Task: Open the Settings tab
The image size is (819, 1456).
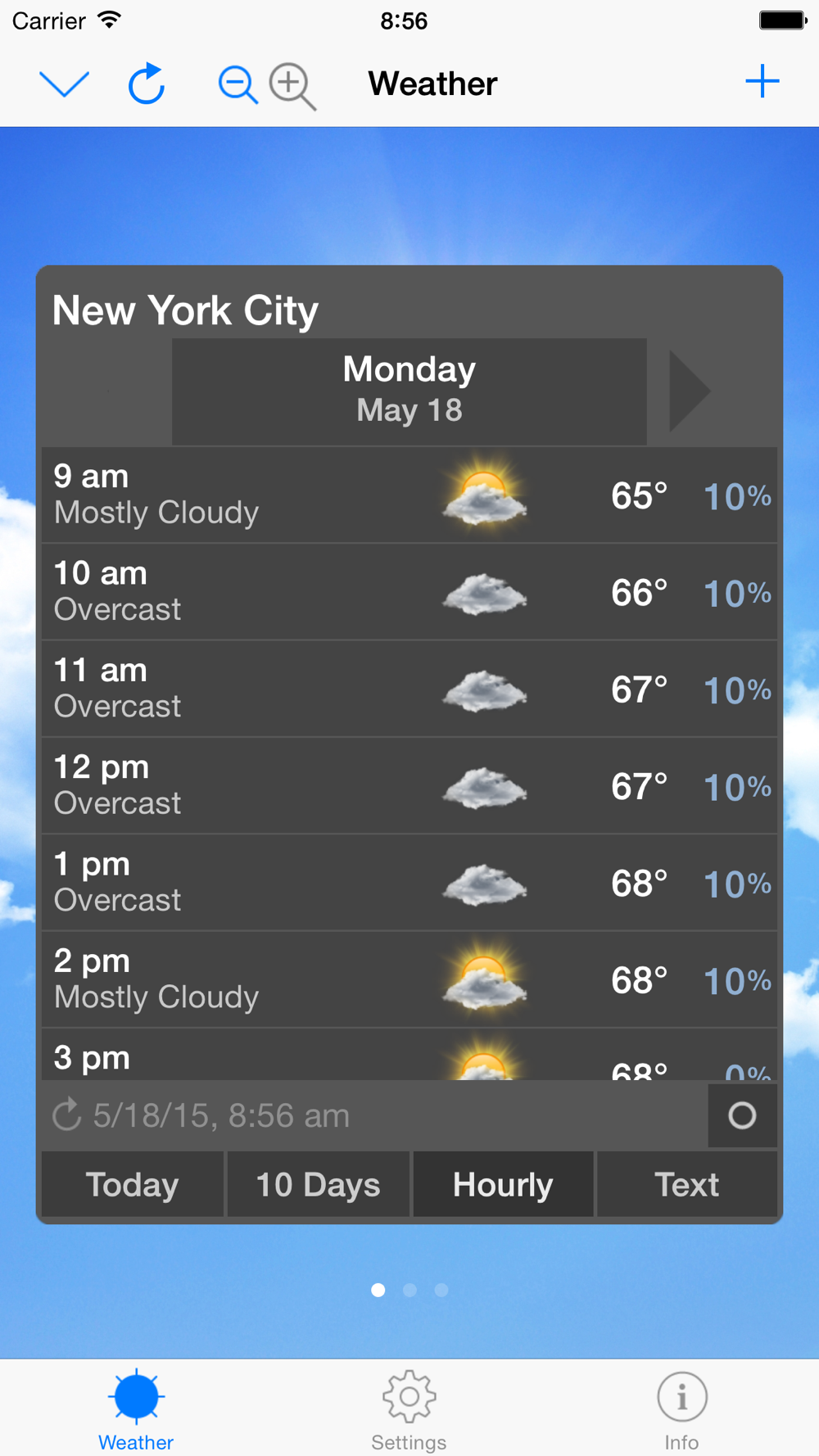Action: 409,1410
